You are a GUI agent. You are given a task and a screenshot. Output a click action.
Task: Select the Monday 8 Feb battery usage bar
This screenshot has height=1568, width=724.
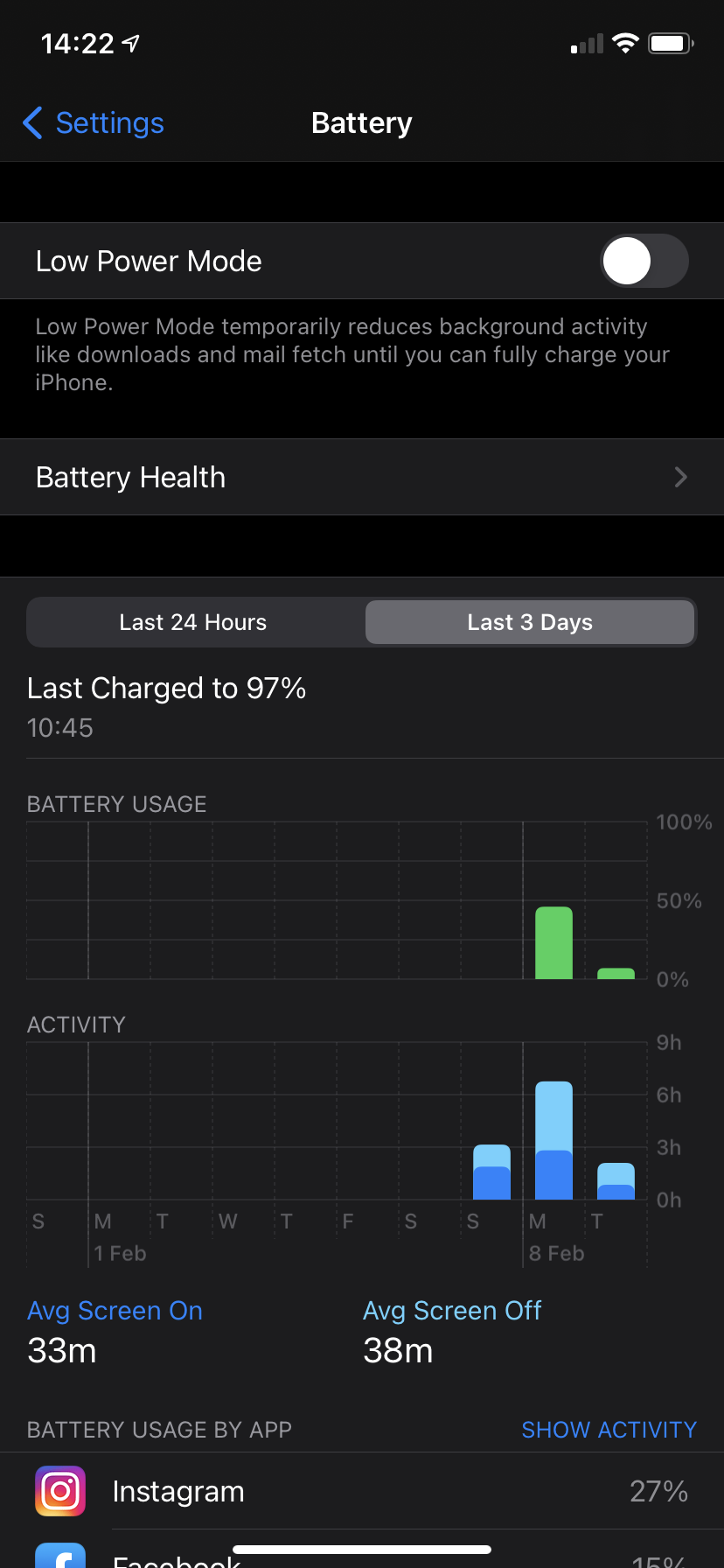[x=553, y=942]
